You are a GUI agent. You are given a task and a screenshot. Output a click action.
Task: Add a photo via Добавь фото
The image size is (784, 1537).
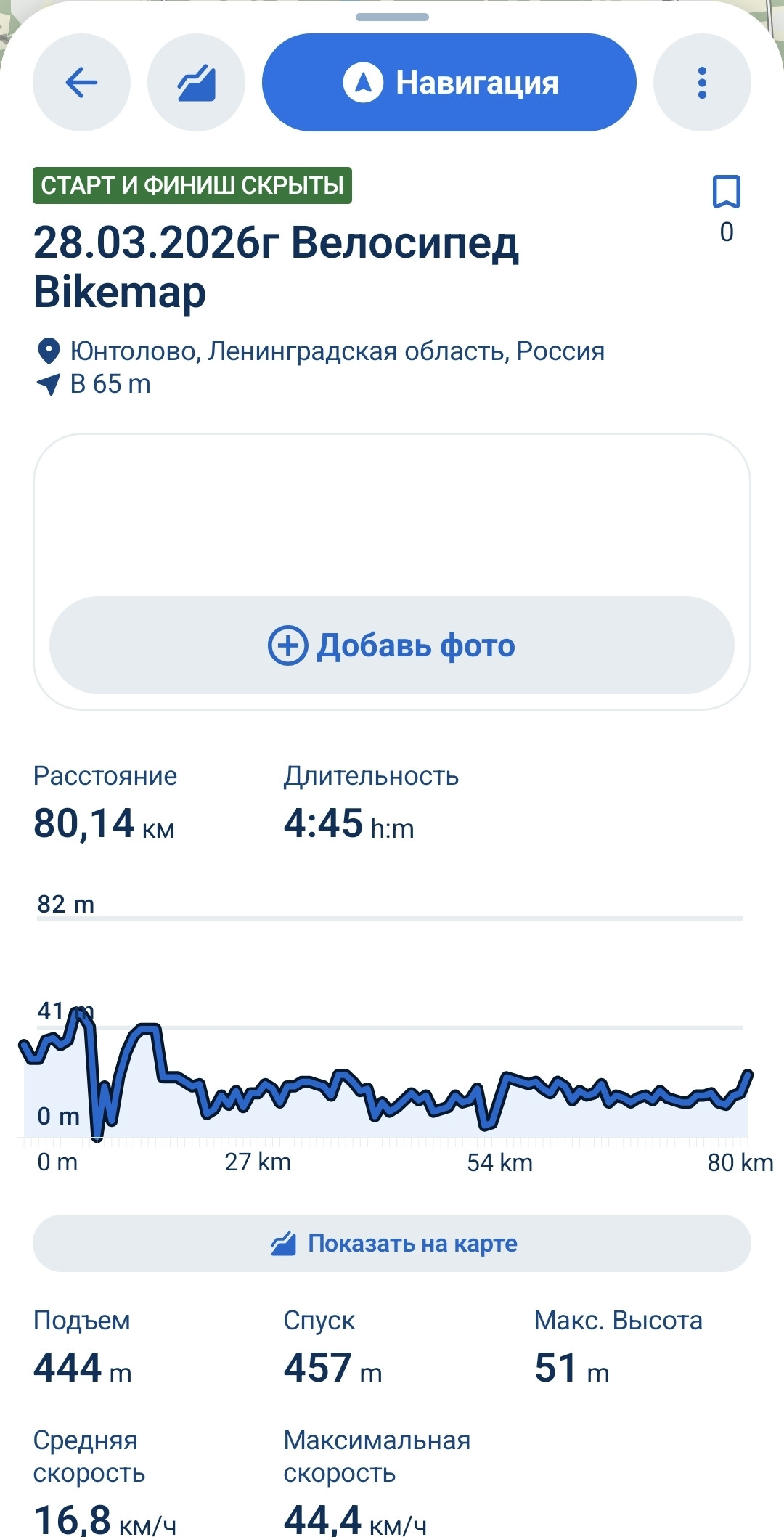click(x=392, y=645)
